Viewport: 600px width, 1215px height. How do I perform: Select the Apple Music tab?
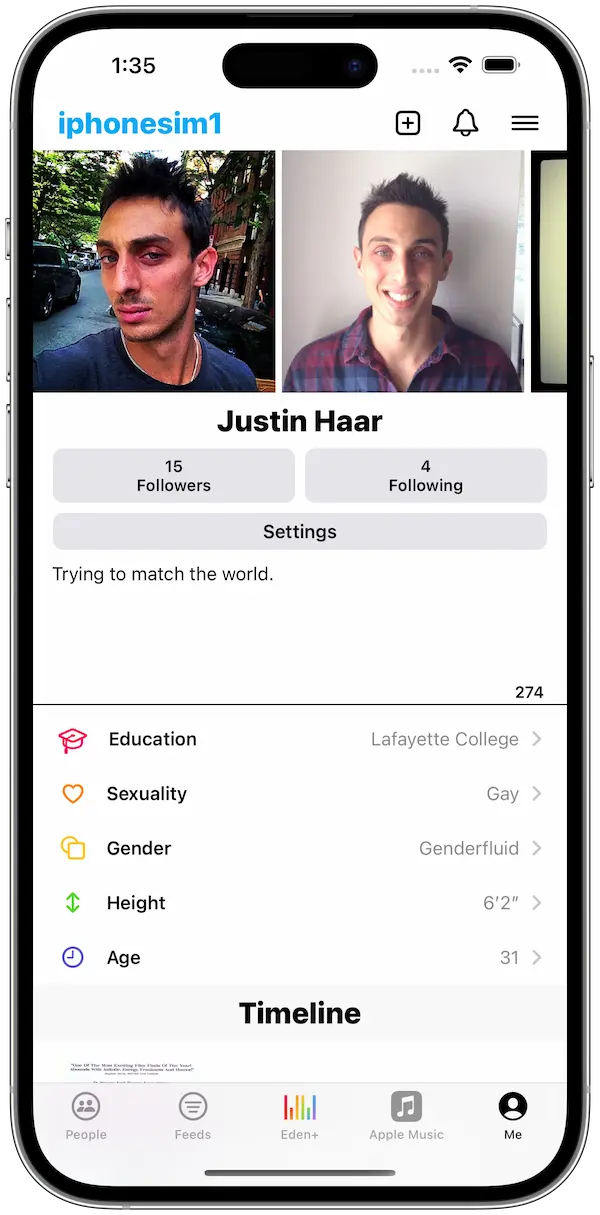pyautogui.click(x=406, y=1115)
